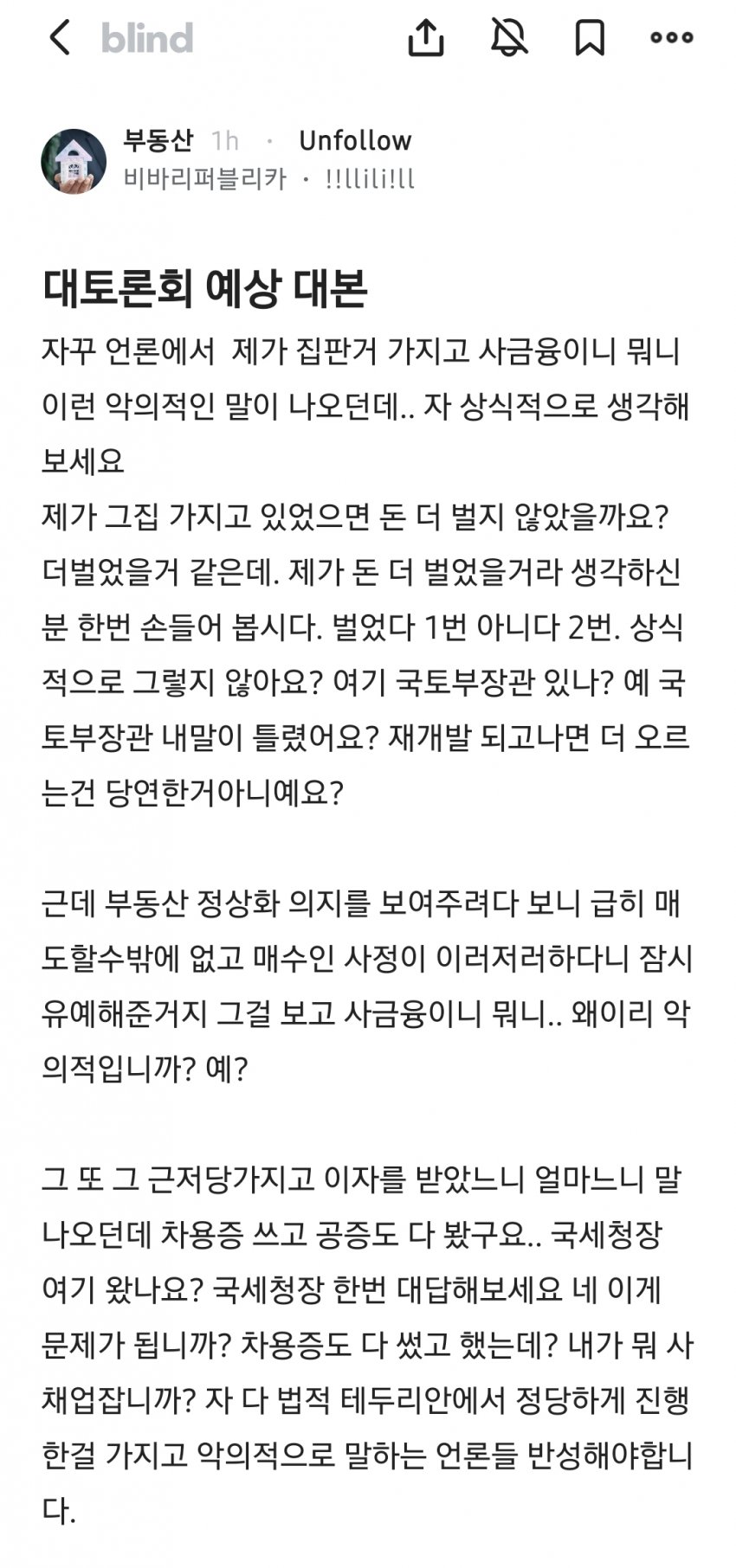The height and width of the screenshot is (1568, 736).
Task: Open the 부동산 channel avatar
Action: (x=74, y=161)
